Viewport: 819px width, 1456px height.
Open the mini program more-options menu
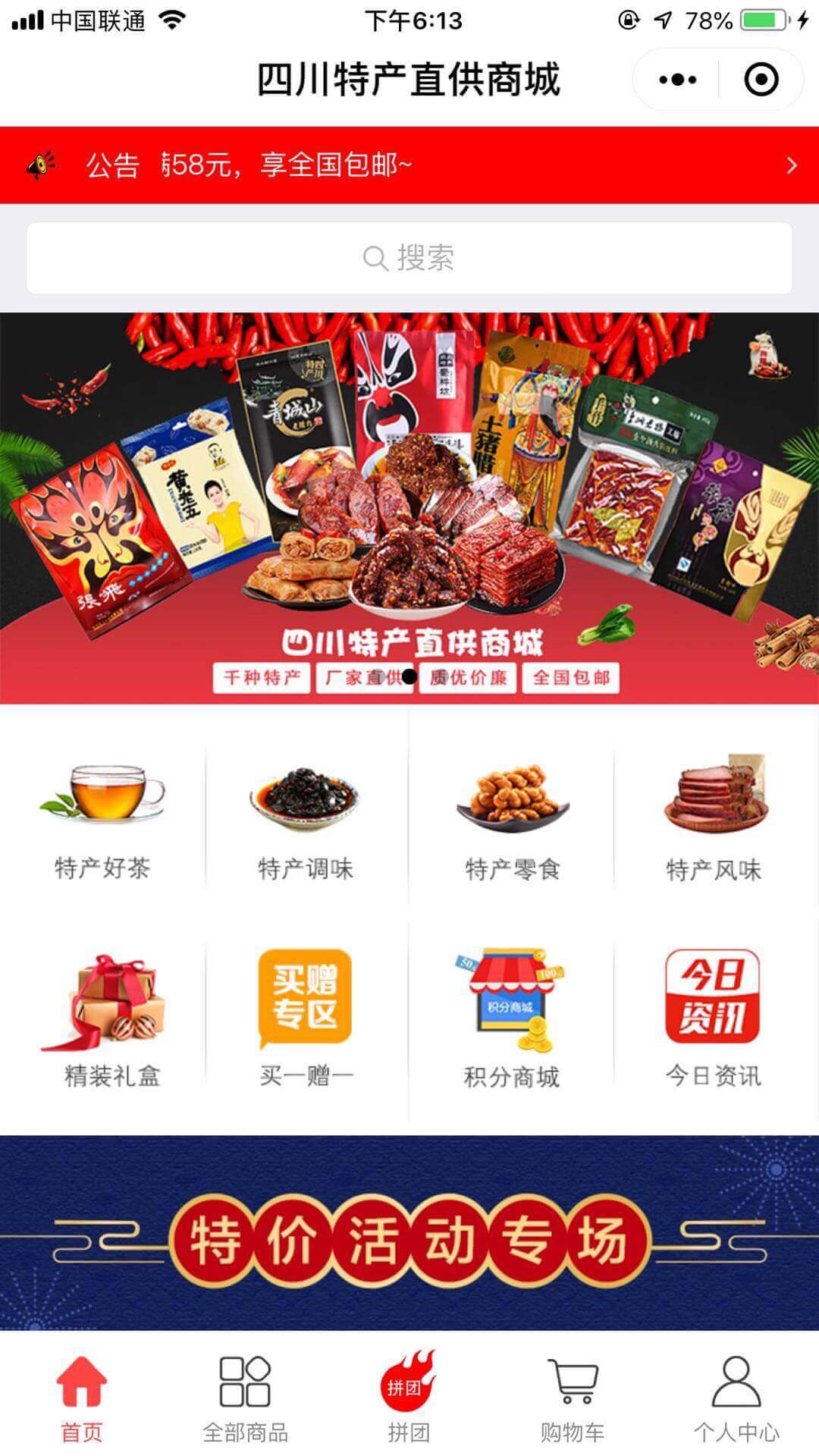[x=677, y=80]
